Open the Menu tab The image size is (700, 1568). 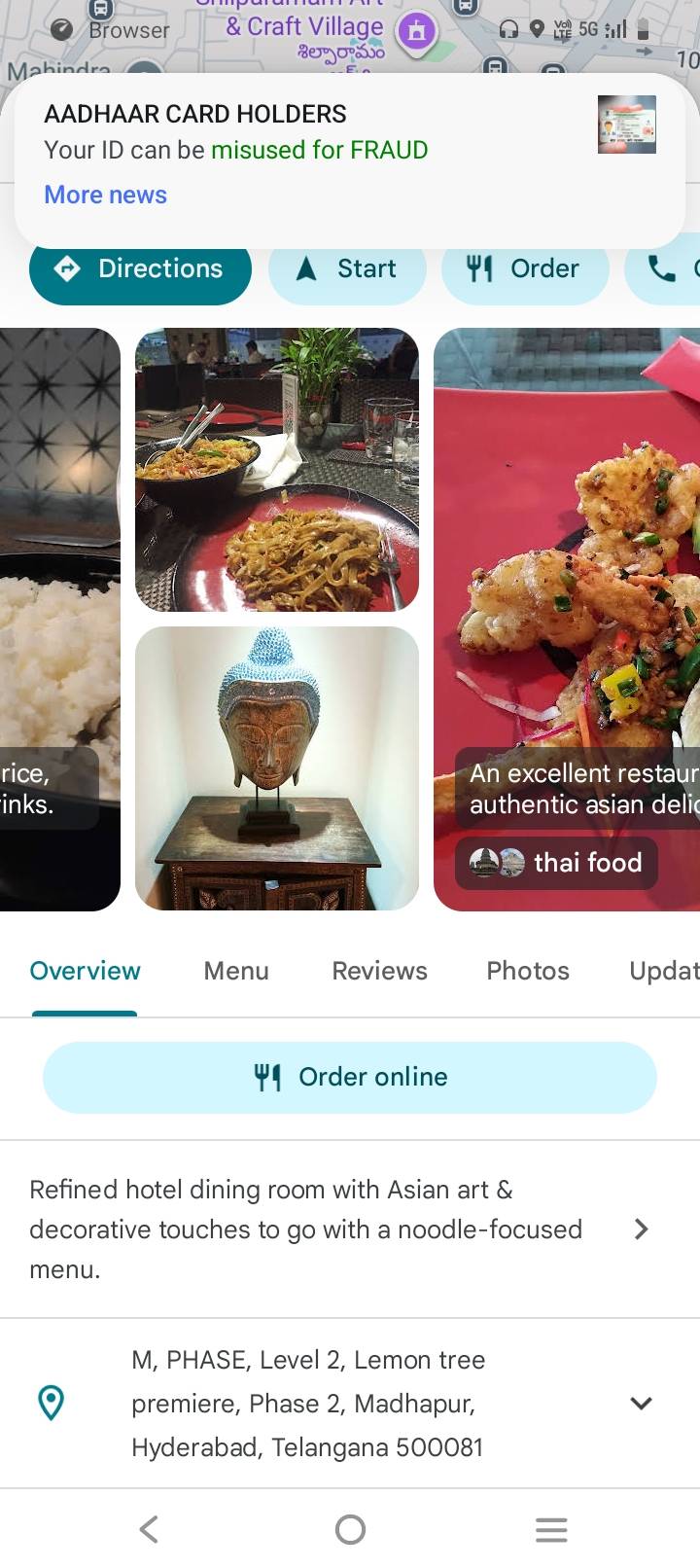pyautogui.click(x=235, y=970)
